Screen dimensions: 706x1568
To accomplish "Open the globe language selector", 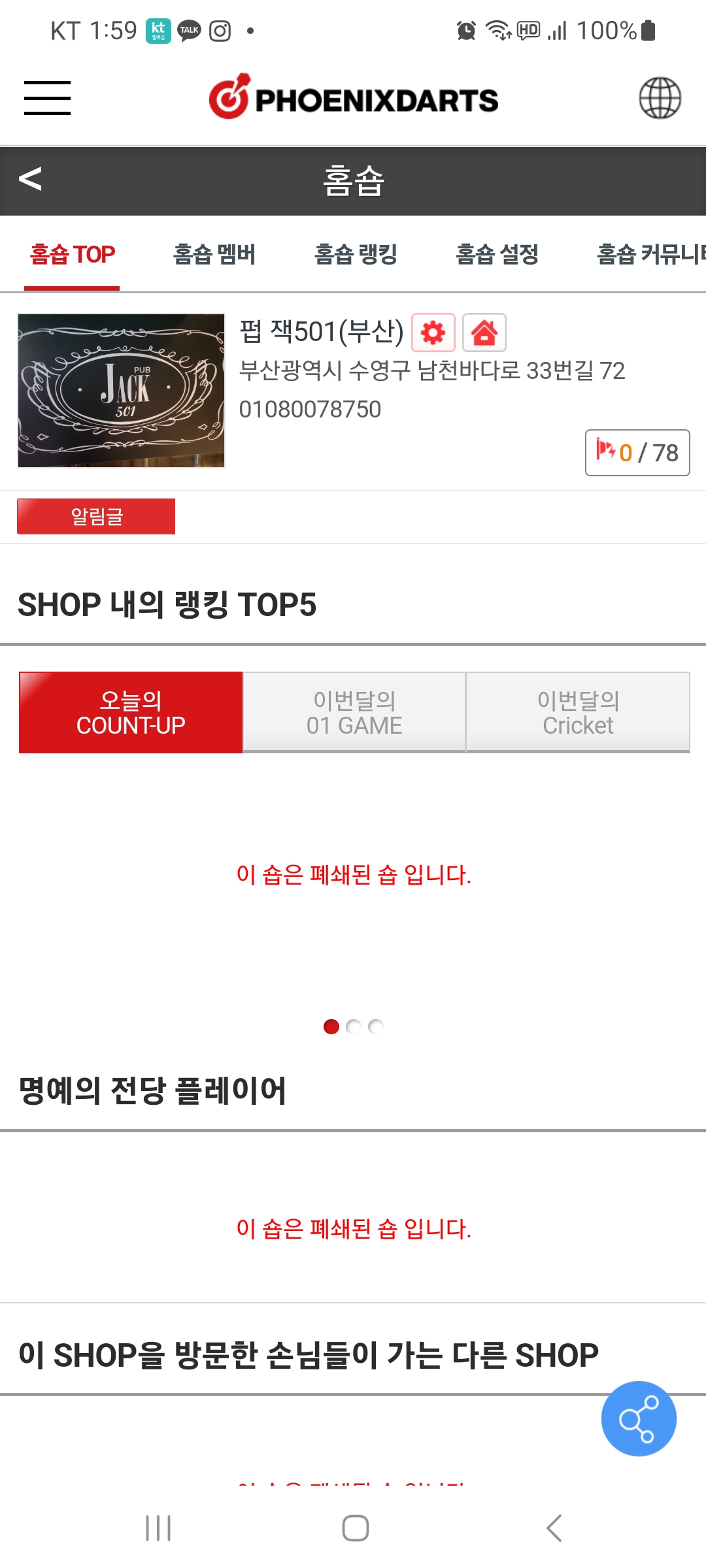I will tap(660, 98).
